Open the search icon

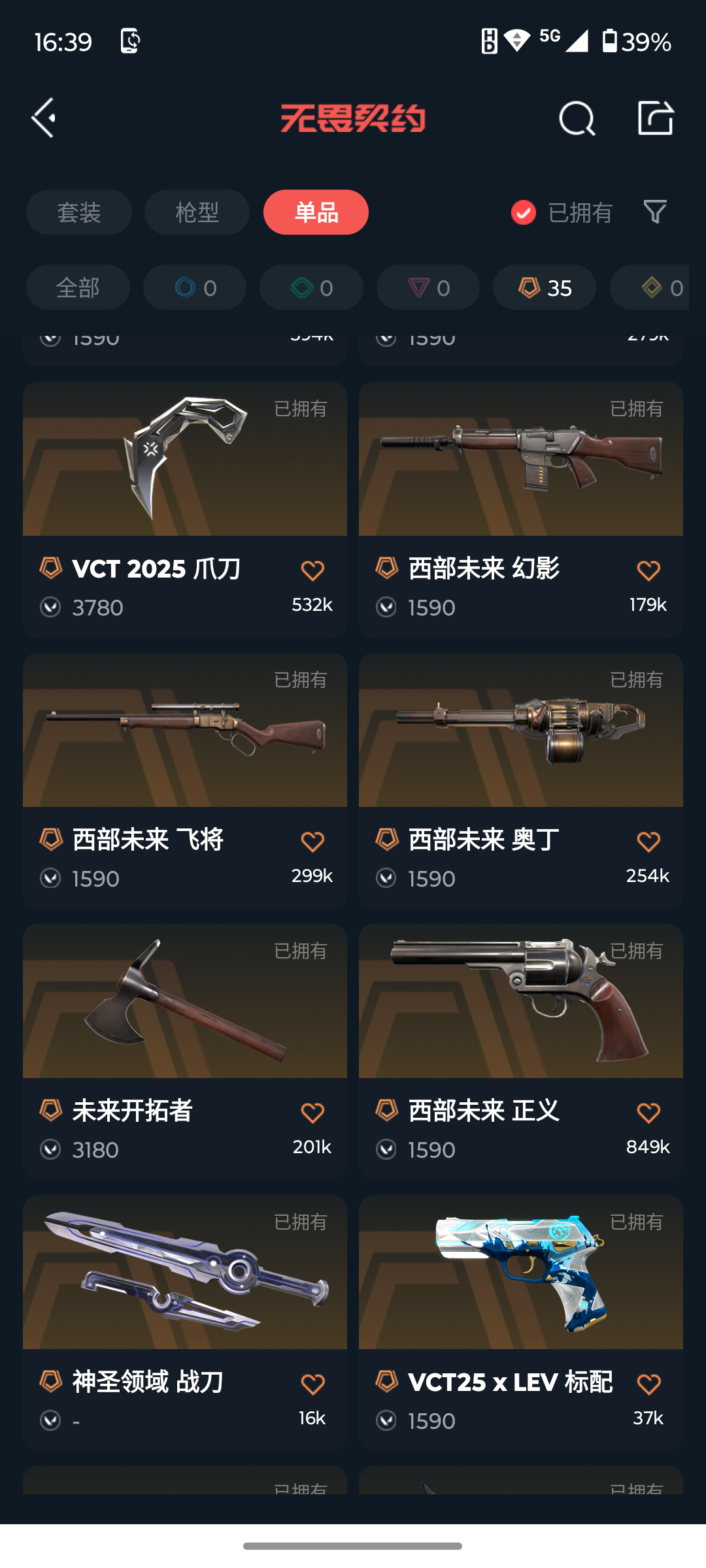tap(577, 118)
